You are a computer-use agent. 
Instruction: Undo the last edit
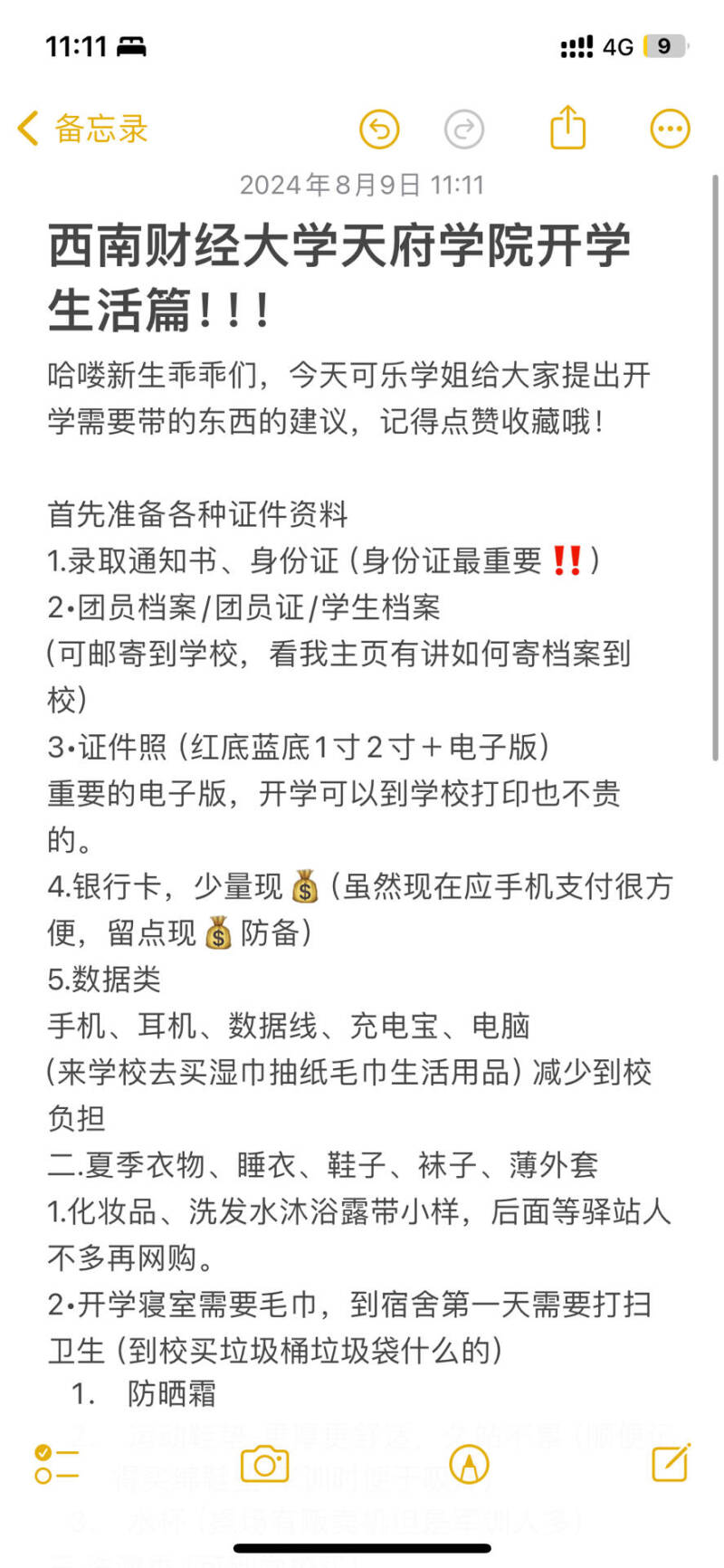click(379, 129)
